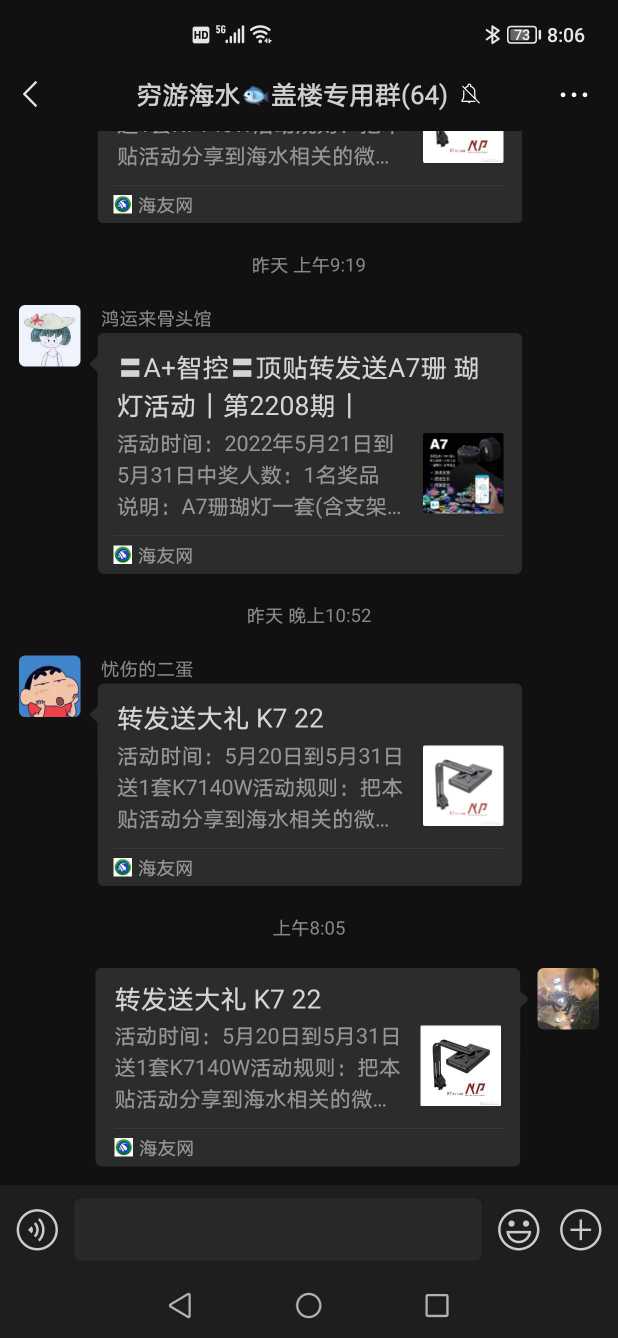Open the A7珊瑚灯活动 shared link card
This screenshot has height=1338, width=618.
pos(309,453)
